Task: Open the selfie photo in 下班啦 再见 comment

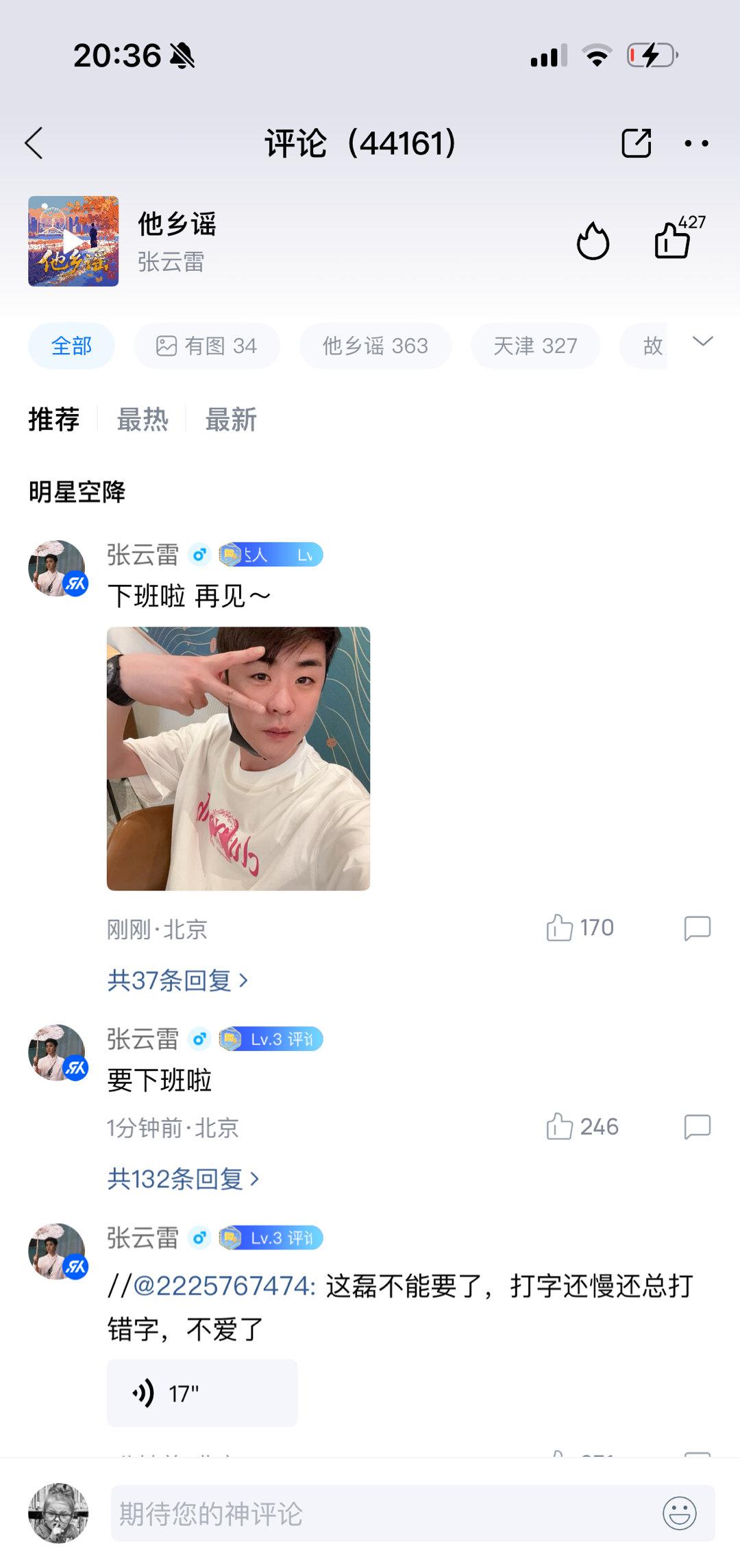Action: (x=238, y=758)
